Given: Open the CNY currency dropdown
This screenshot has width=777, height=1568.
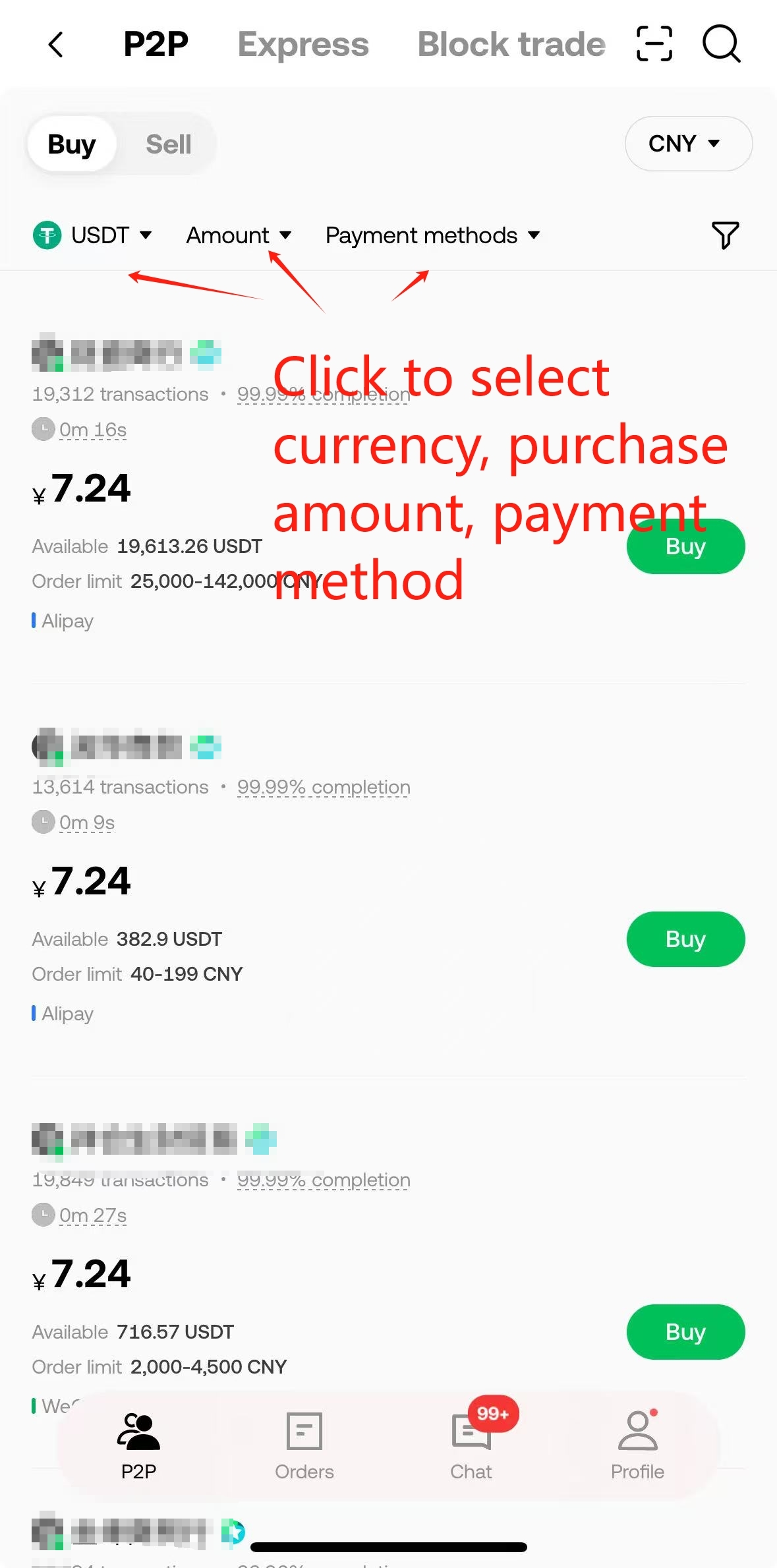Looking at the screenshot, I should coord(687,144).
